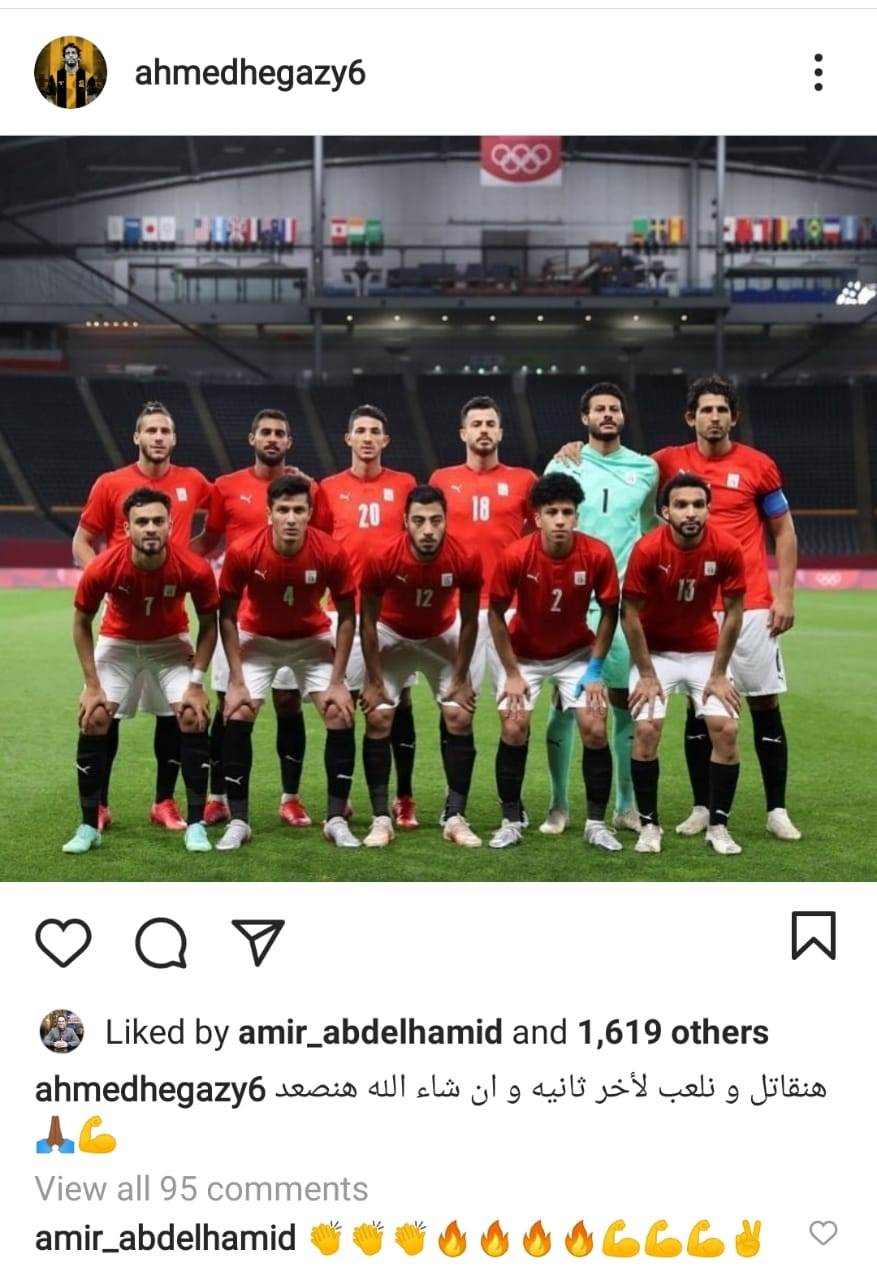877x1280 pixels.
Task: Tap ahmedhegazy6's profile picture
Action: (70, 72)
